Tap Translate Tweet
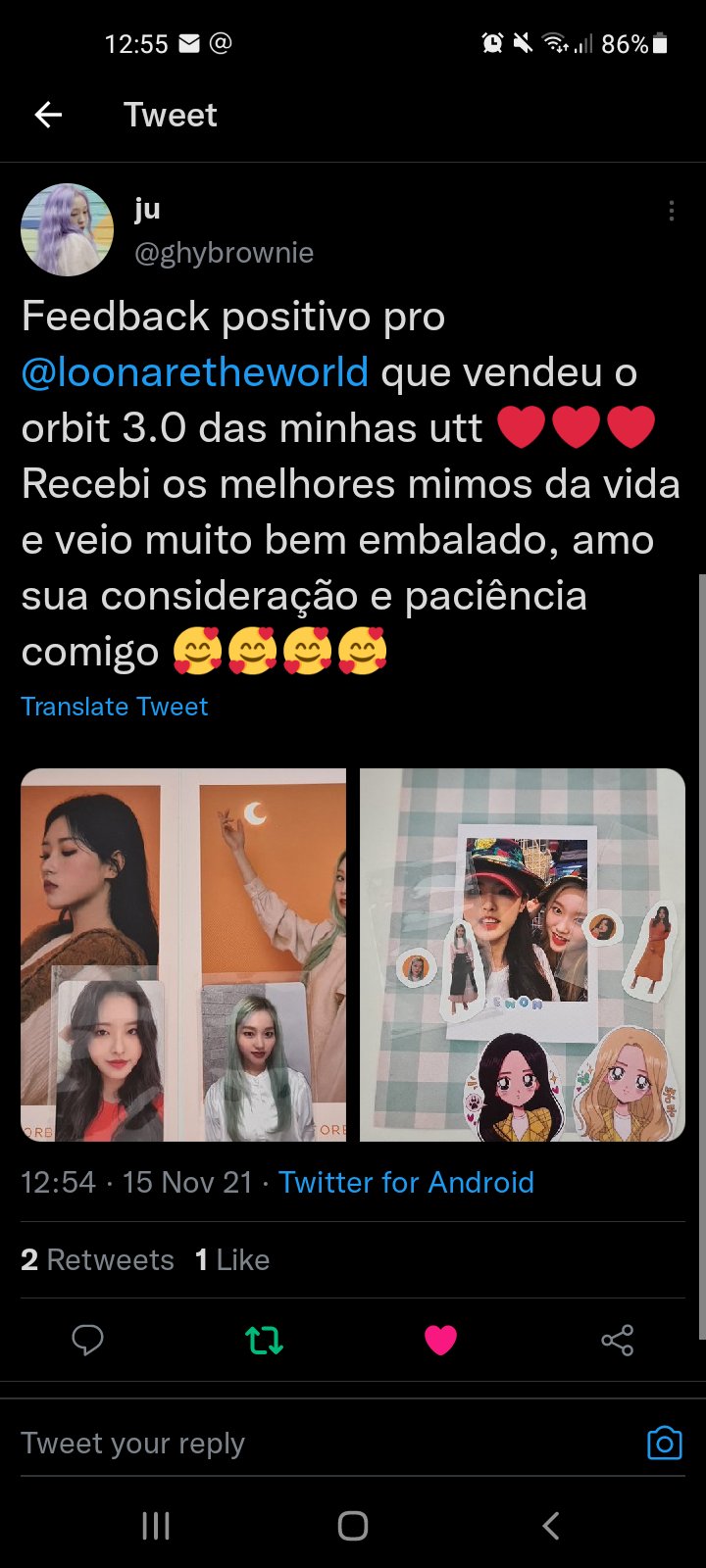The height and width of the screenshot is (1568, 706). coord(115,707)
